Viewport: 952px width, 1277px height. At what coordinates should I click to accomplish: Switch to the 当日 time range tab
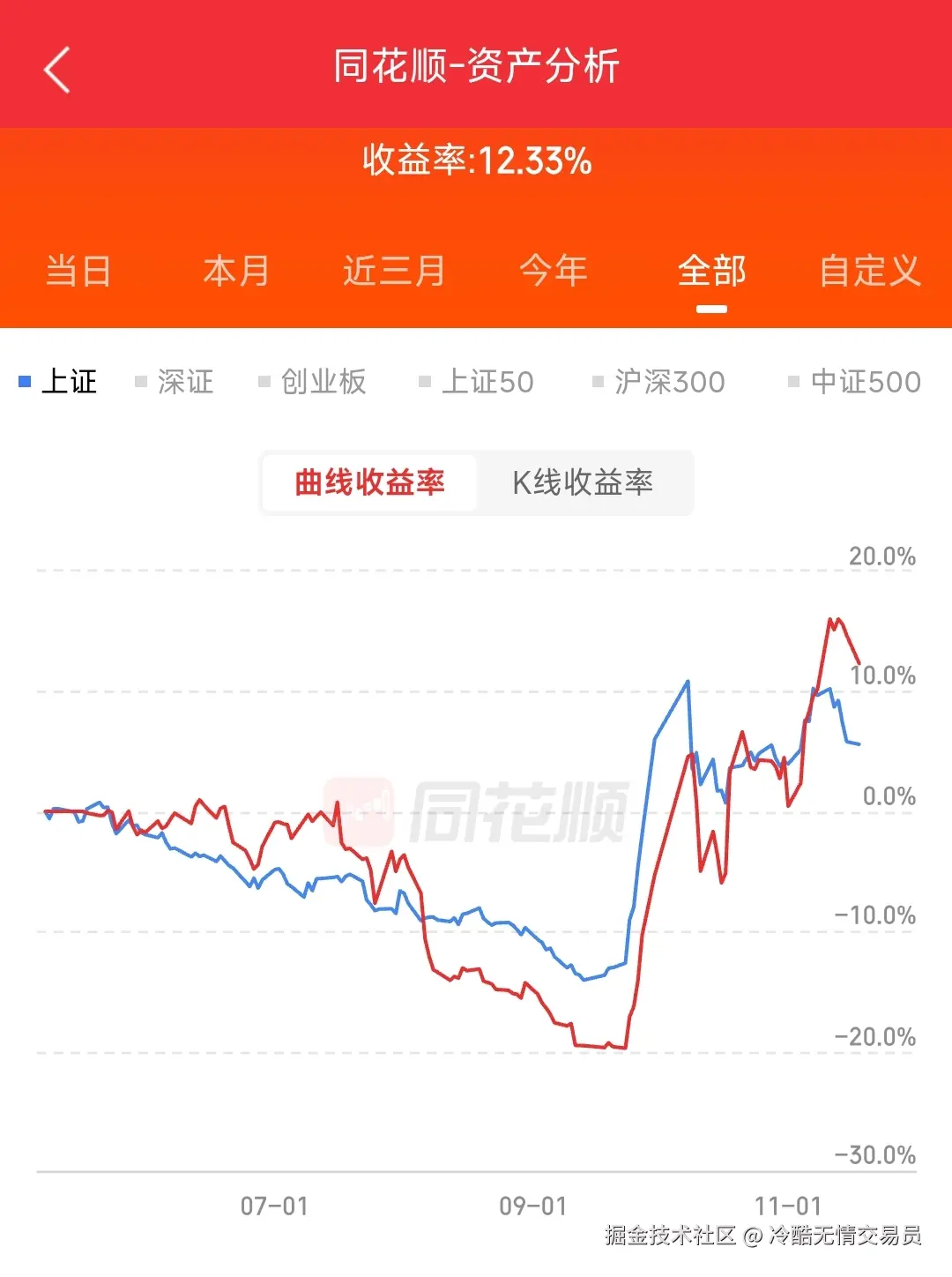point(78,271)
